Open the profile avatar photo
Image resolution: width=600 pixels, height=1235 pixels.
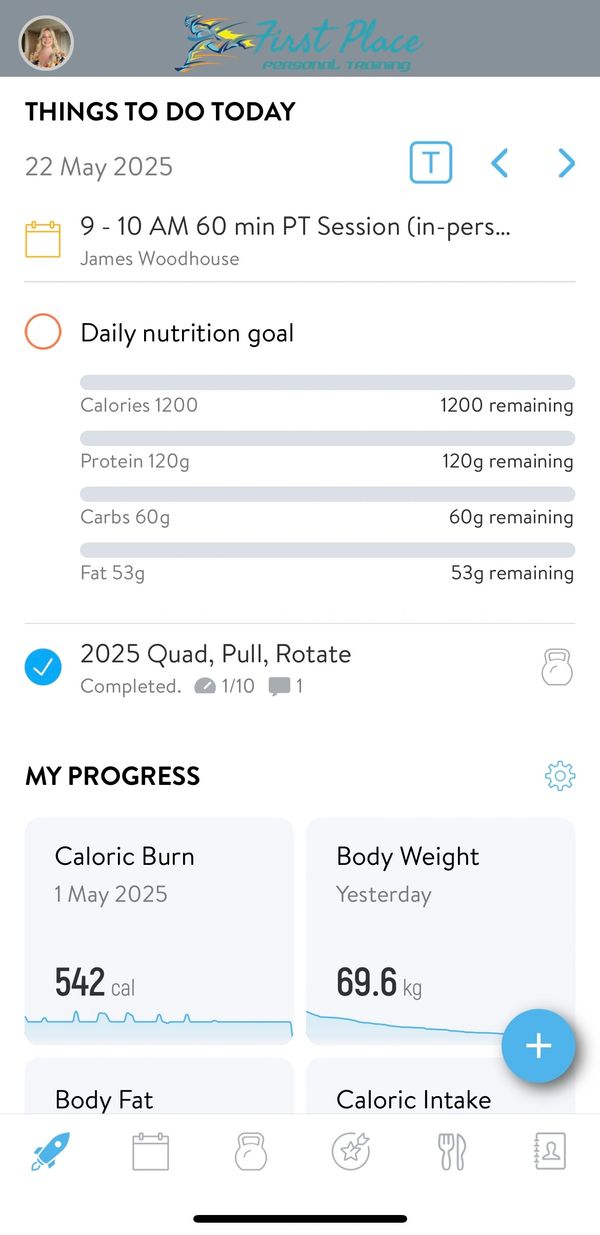click(x=46, y=43)
